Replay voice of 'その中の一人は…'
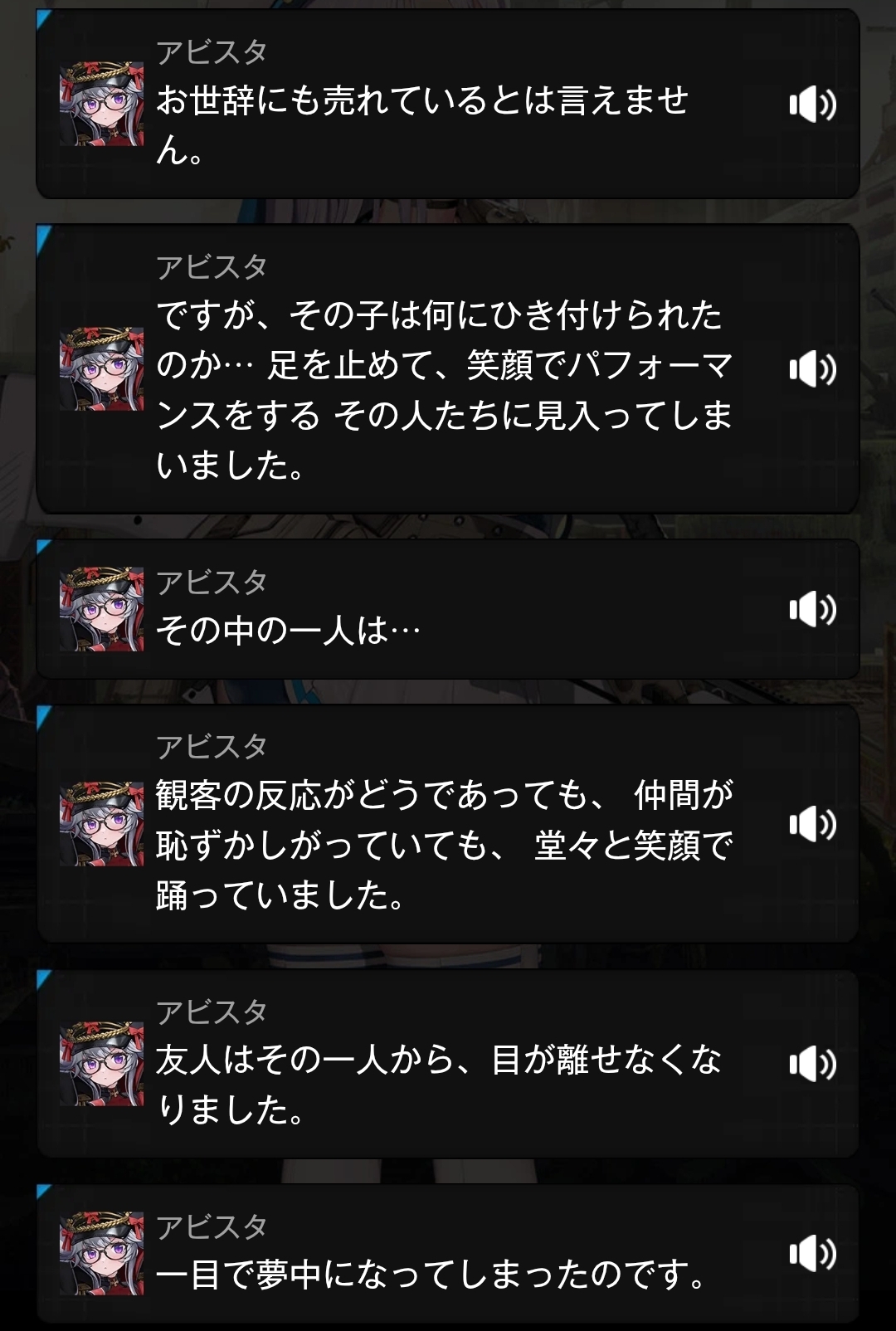The height and width of the screenshot is (1331, 896). [812, 610]
